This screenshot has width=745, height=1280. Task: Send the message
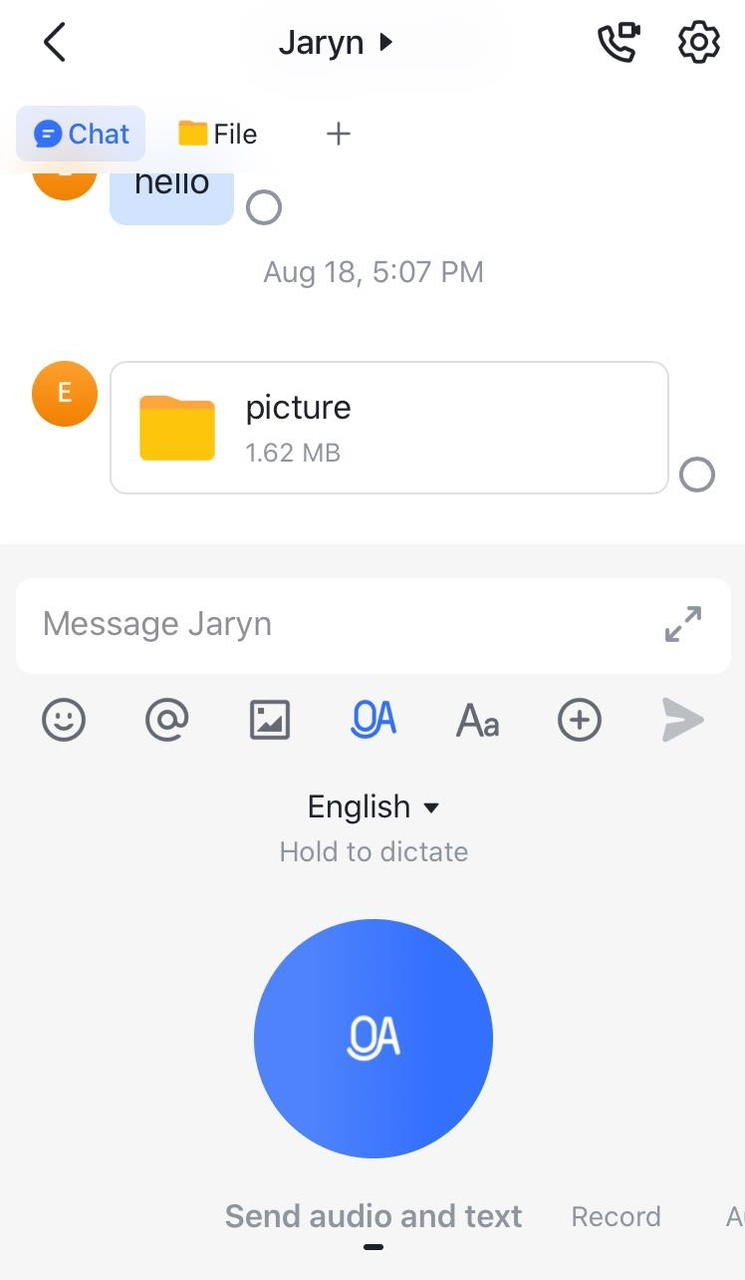coord(683,720)
